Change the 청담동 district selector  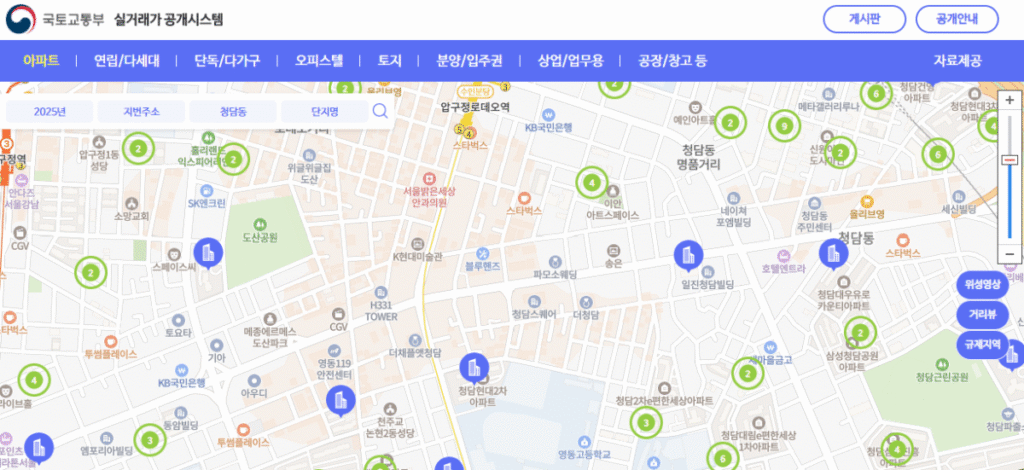click(233, 111)
